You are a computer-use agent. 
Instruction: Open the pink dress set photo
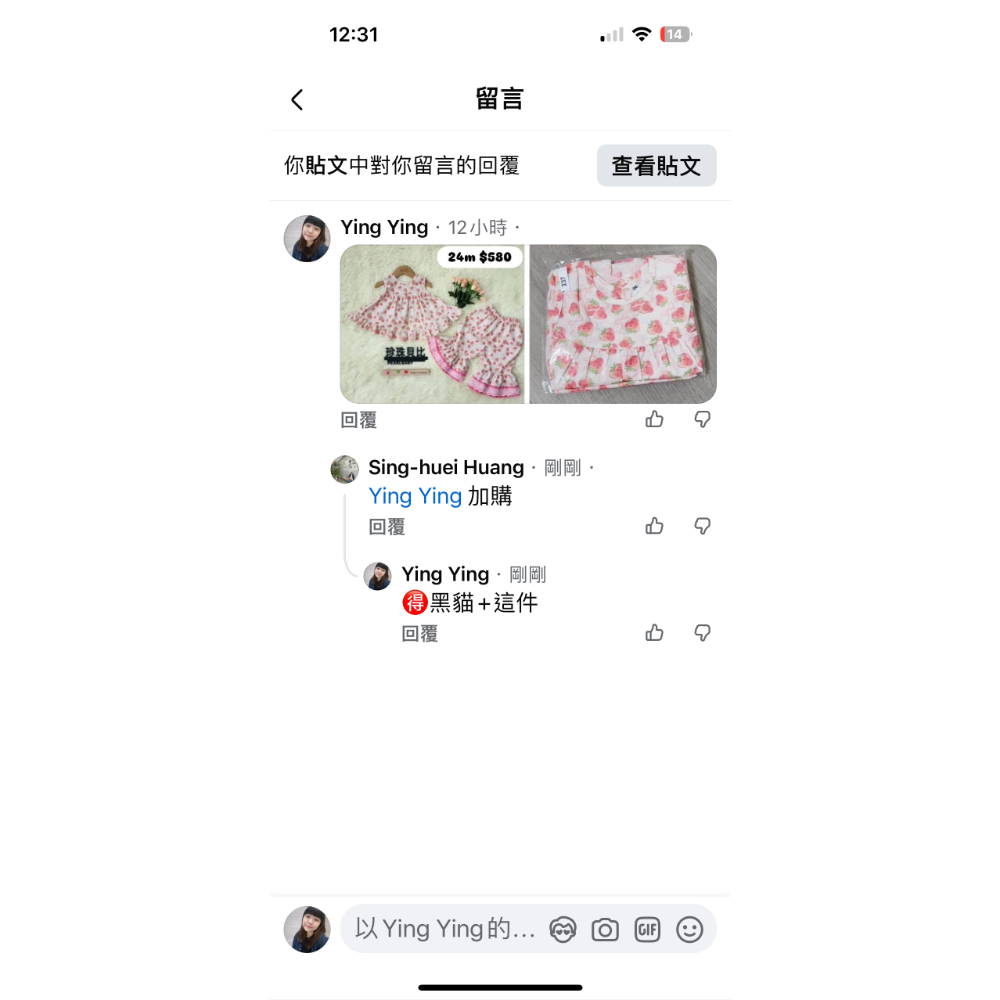point(432,324)
